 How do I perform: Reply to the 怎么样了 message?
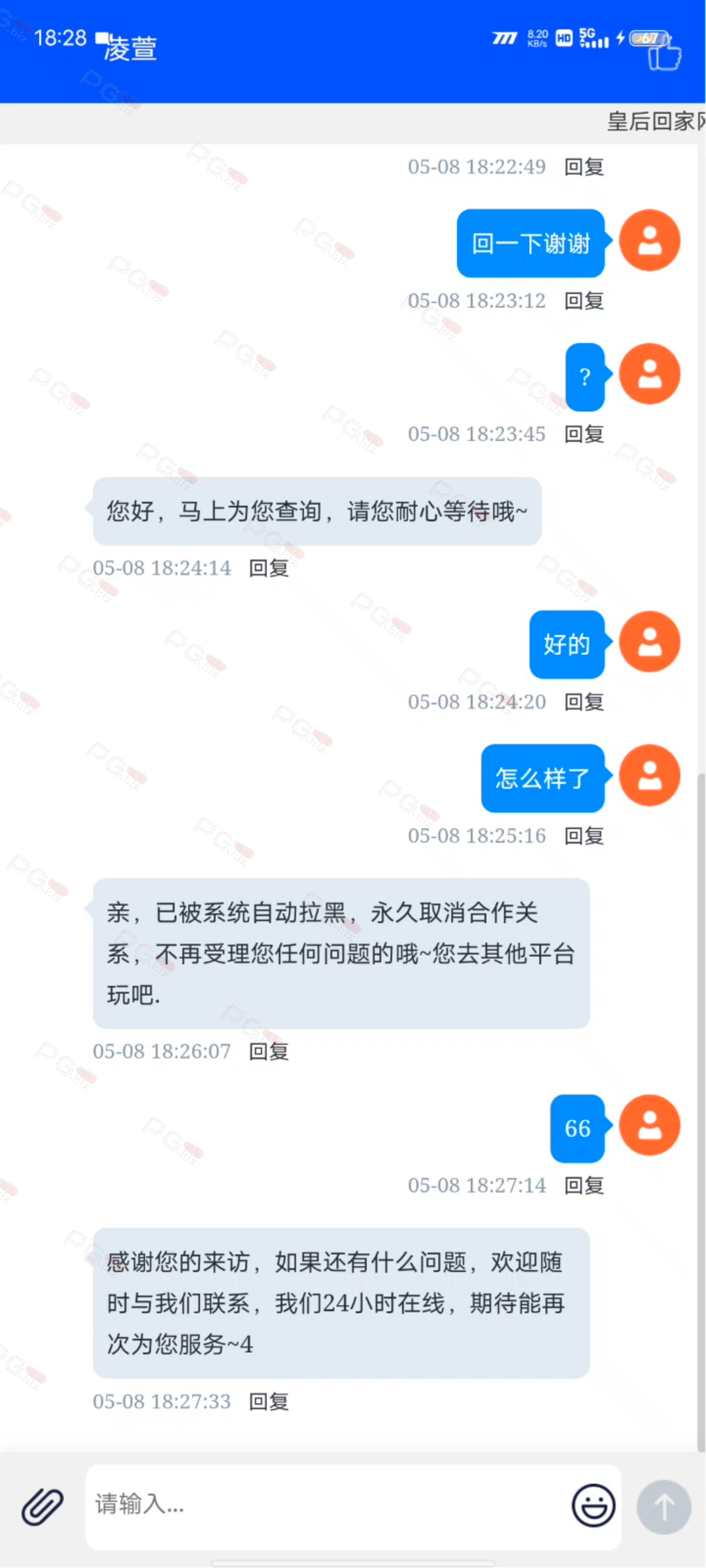(x=584, y=836)
